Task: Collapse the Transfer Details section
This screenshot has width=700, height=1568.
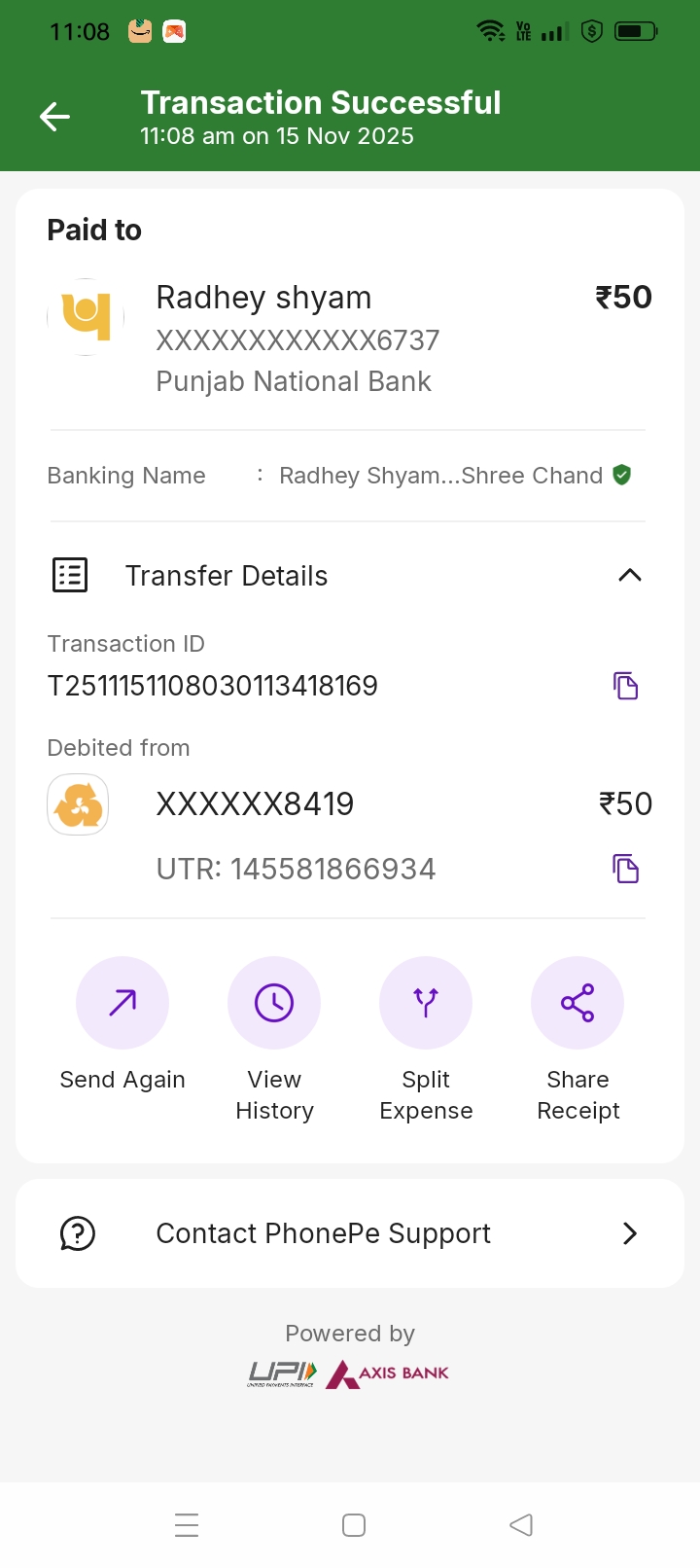Action: pyautogui.click(x=629, y=576)
